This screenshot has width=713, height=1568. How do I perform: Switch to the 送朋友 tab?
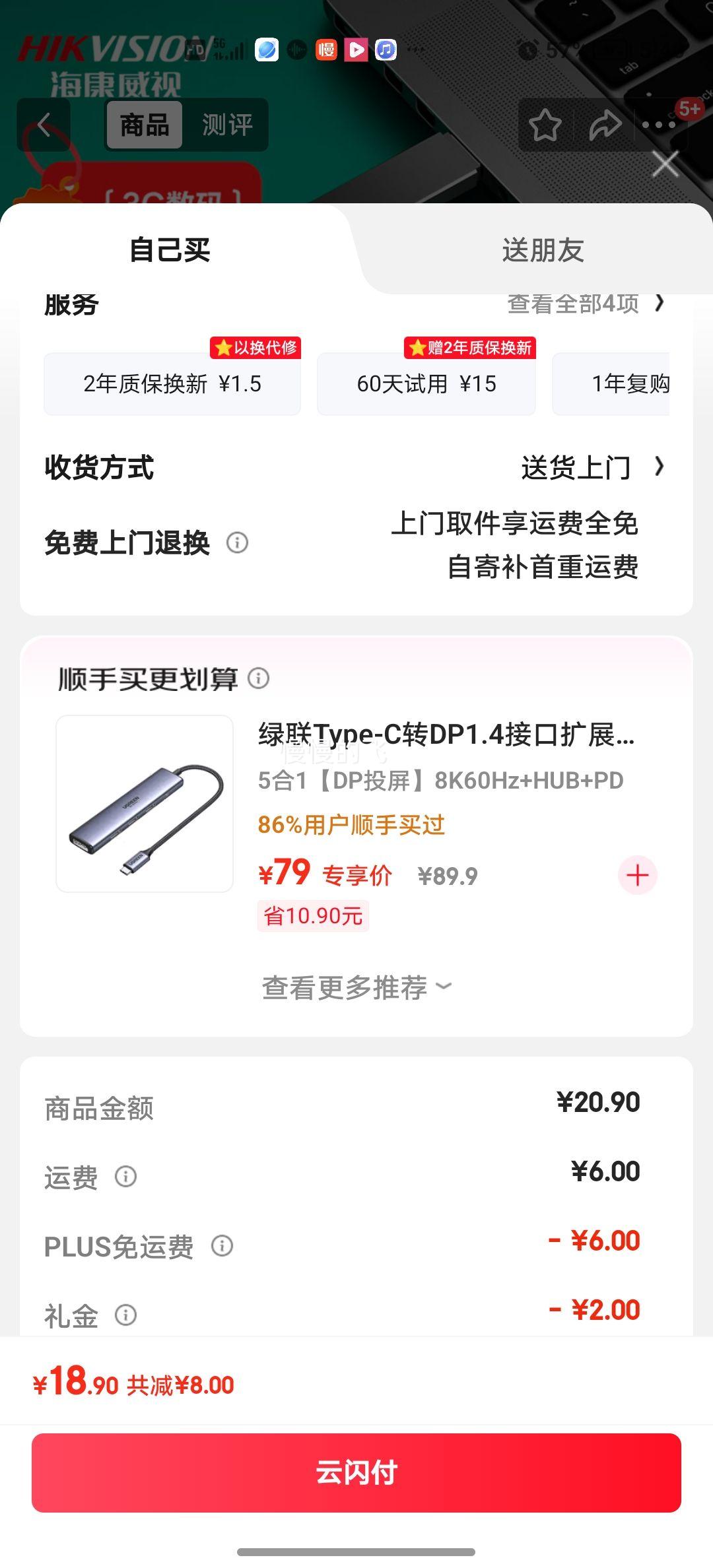tap(543, 250)
